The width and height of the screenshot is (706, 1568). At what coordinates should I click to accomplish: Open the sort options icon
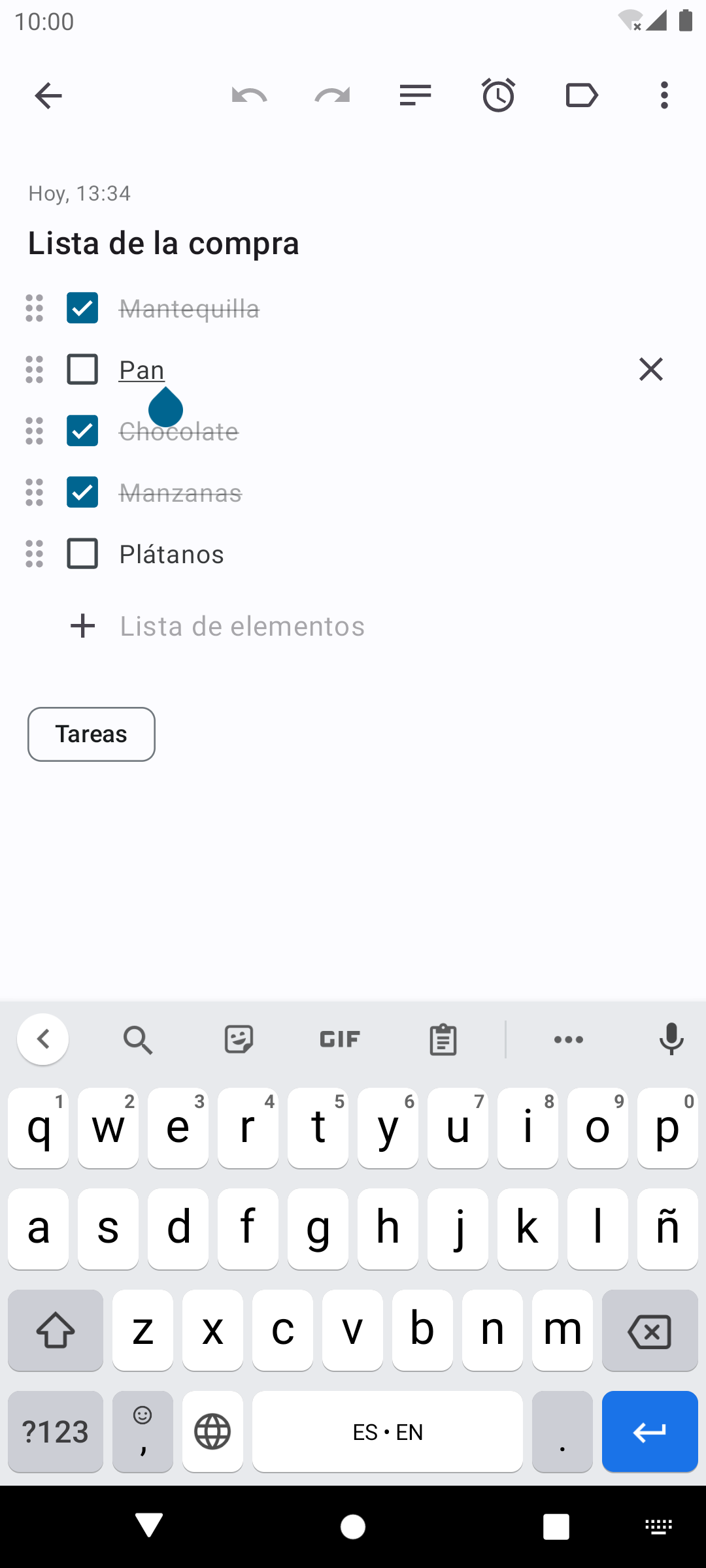(x=416, y=95)
